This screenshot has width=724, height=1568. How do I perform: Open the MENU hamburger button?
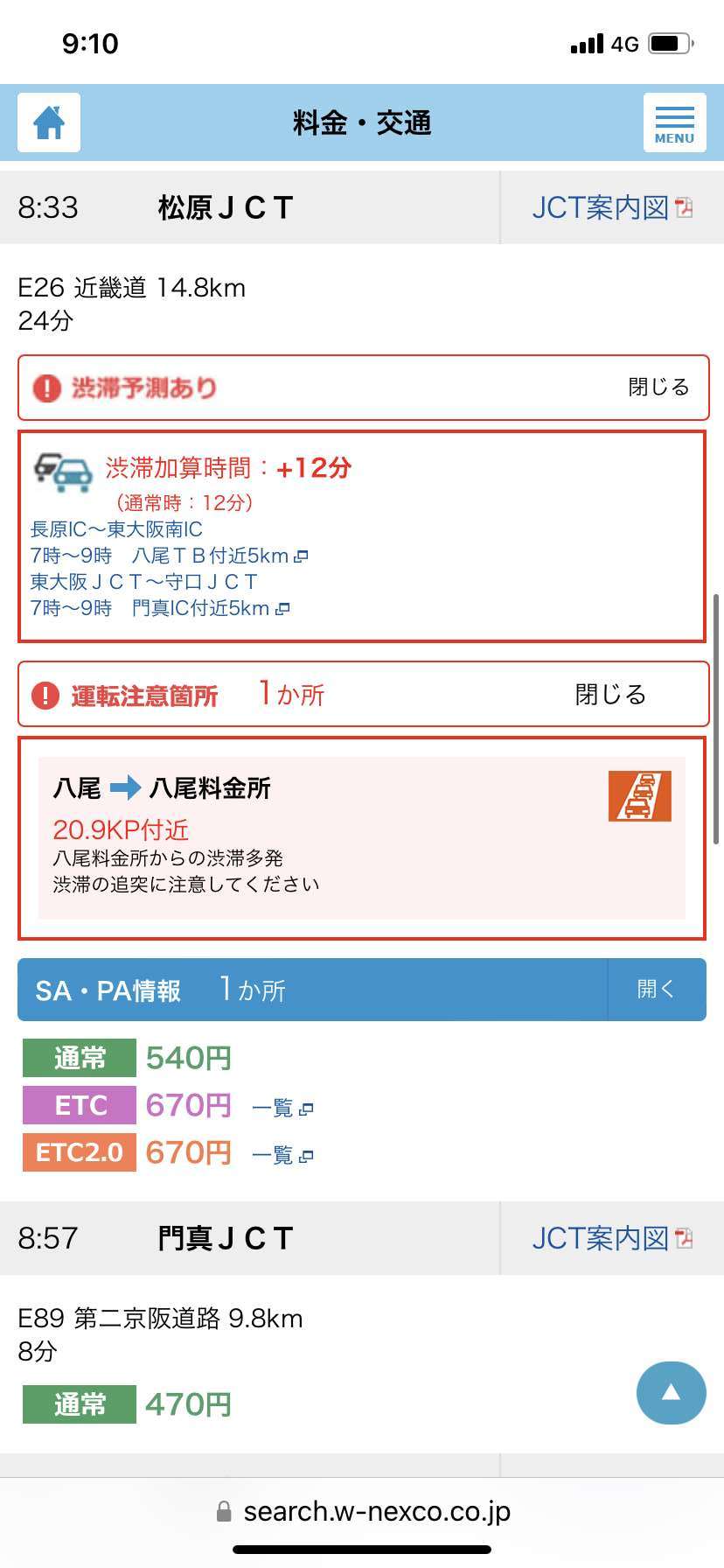(674, 122)
